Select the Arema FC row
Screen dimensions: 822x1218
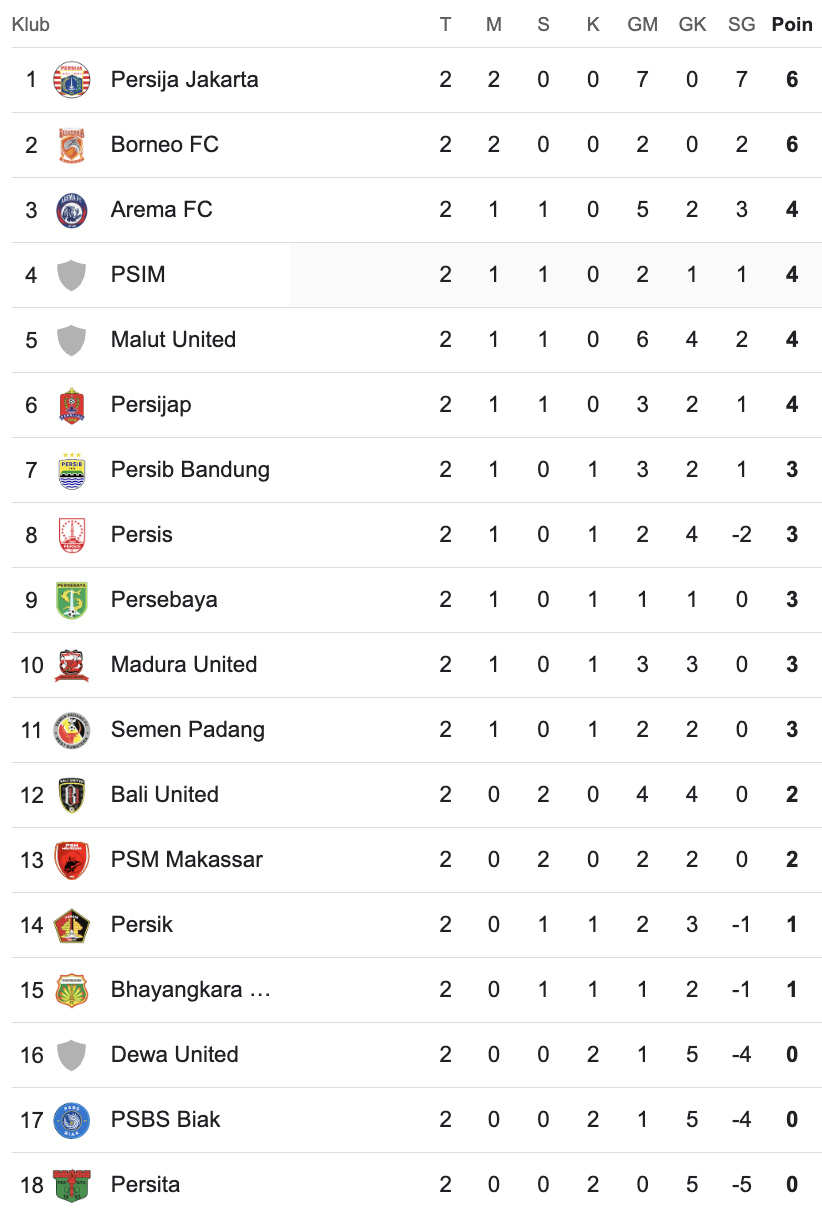tap(161, 210)
